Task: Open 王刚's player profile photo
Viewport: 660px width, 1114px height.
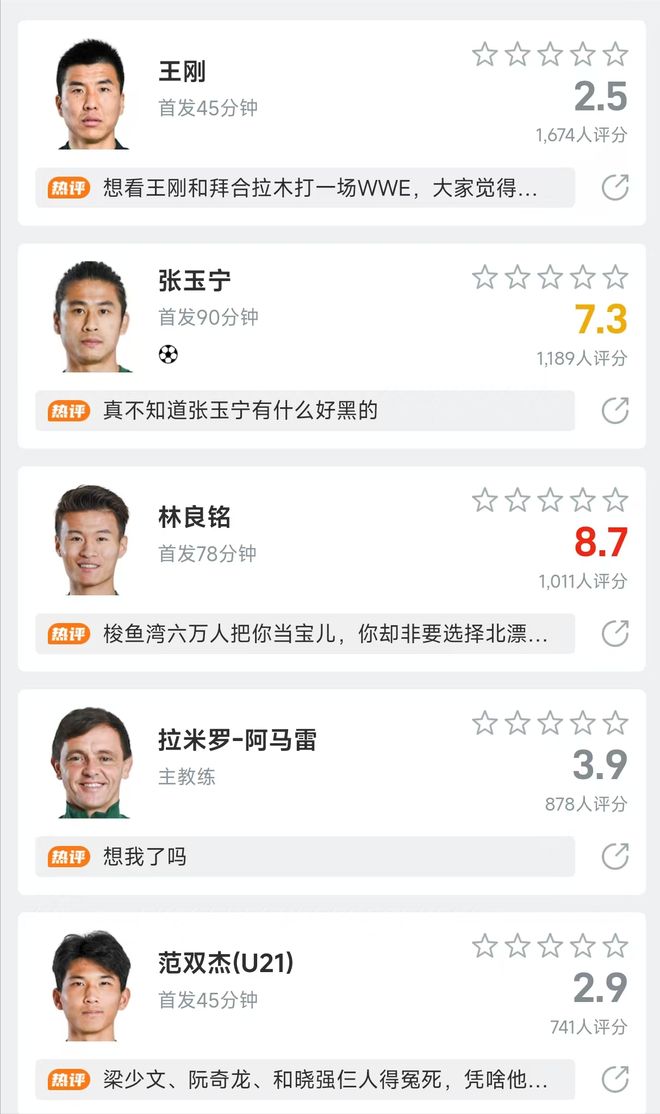Action: [x=91, y=95]
